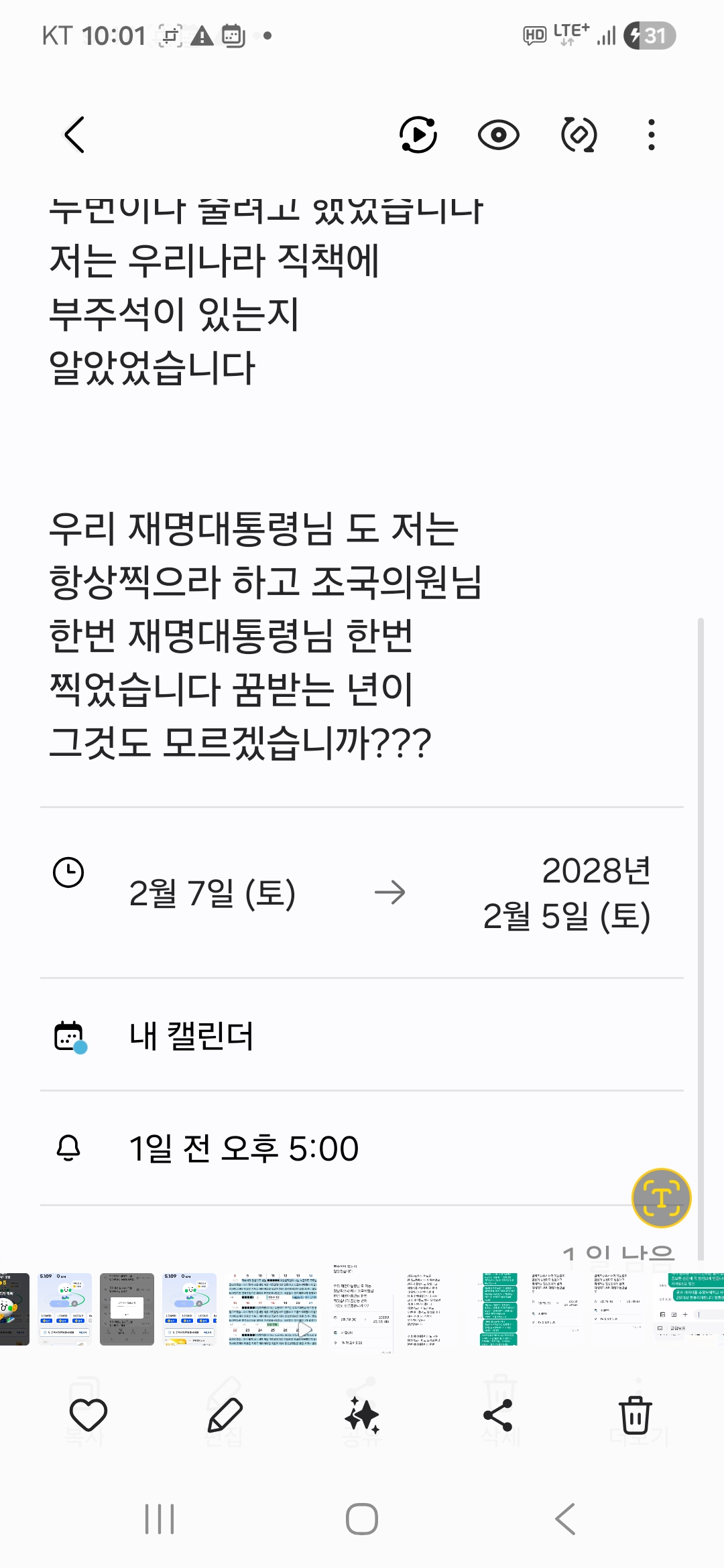Screen dimensions: 724x1568
Task: Open the AI sparkle editing tool
Action: (362, 1415)
